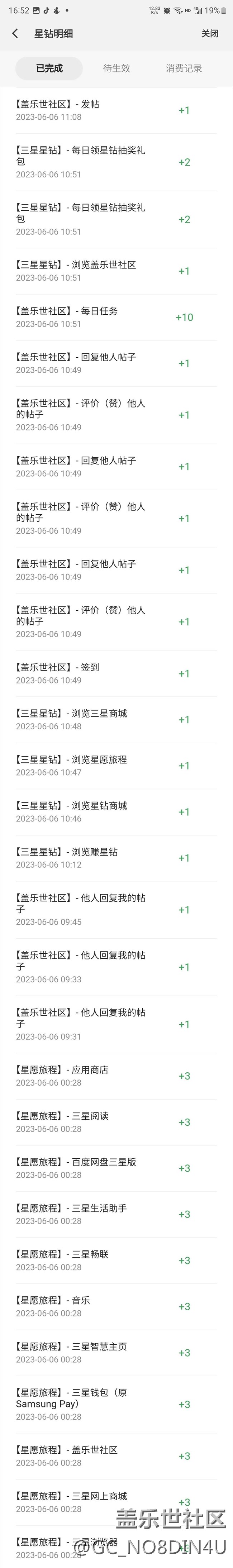Go back from 星钻明细 page
233x1568 pixels.
15,33
